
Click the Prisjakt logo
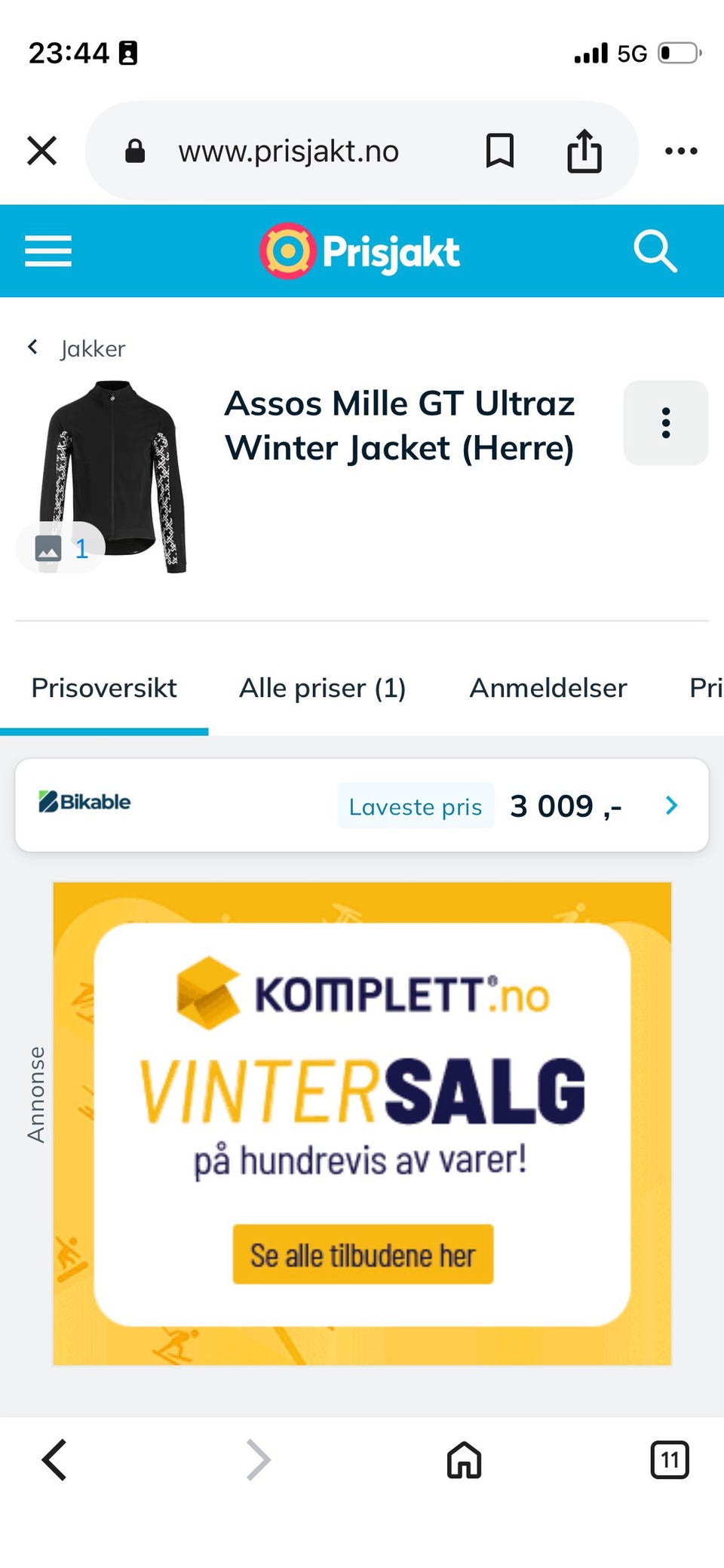(359, 250)
